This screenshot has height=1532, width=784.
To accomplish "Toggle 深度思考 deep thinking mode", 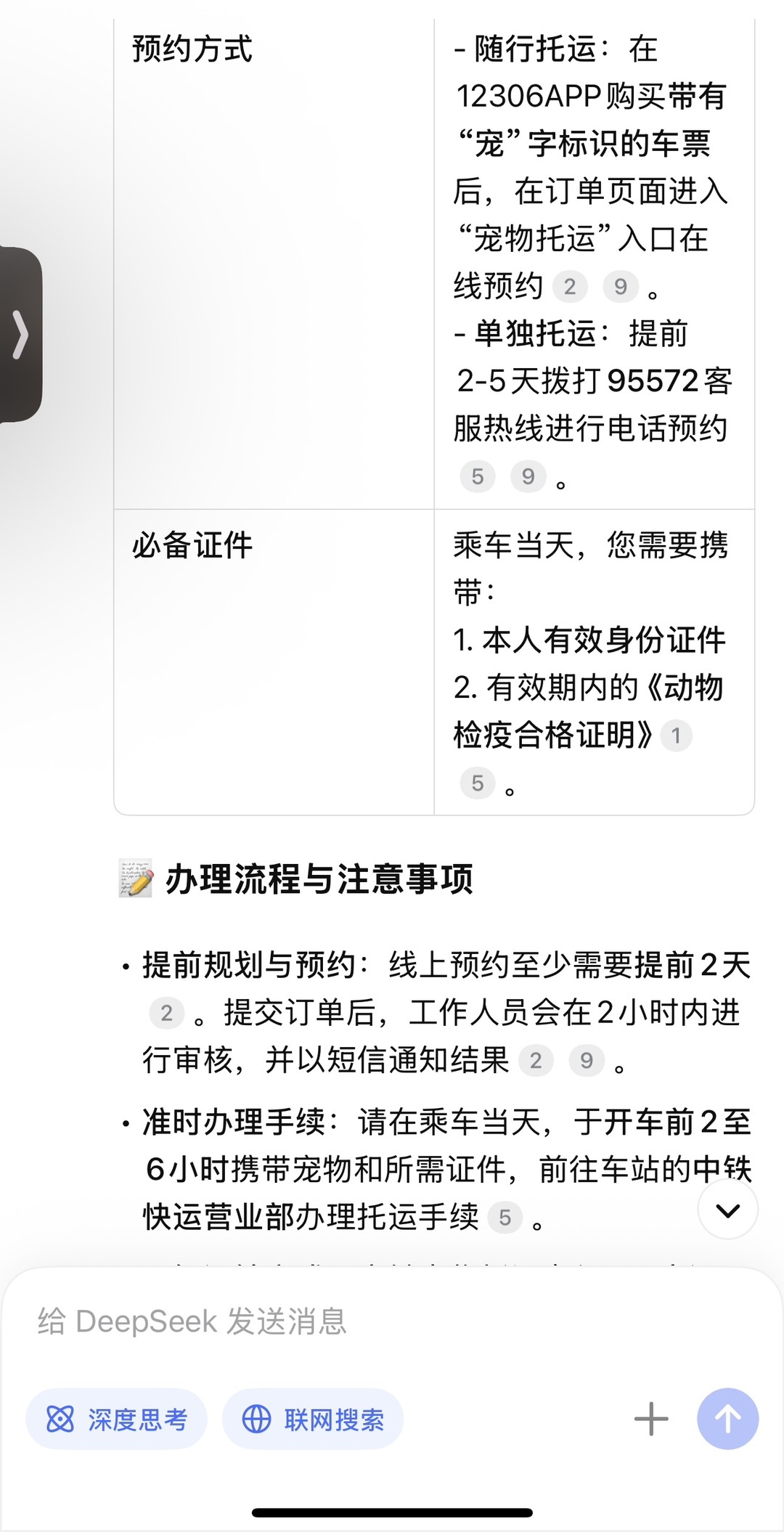I will coord(117,1419).
